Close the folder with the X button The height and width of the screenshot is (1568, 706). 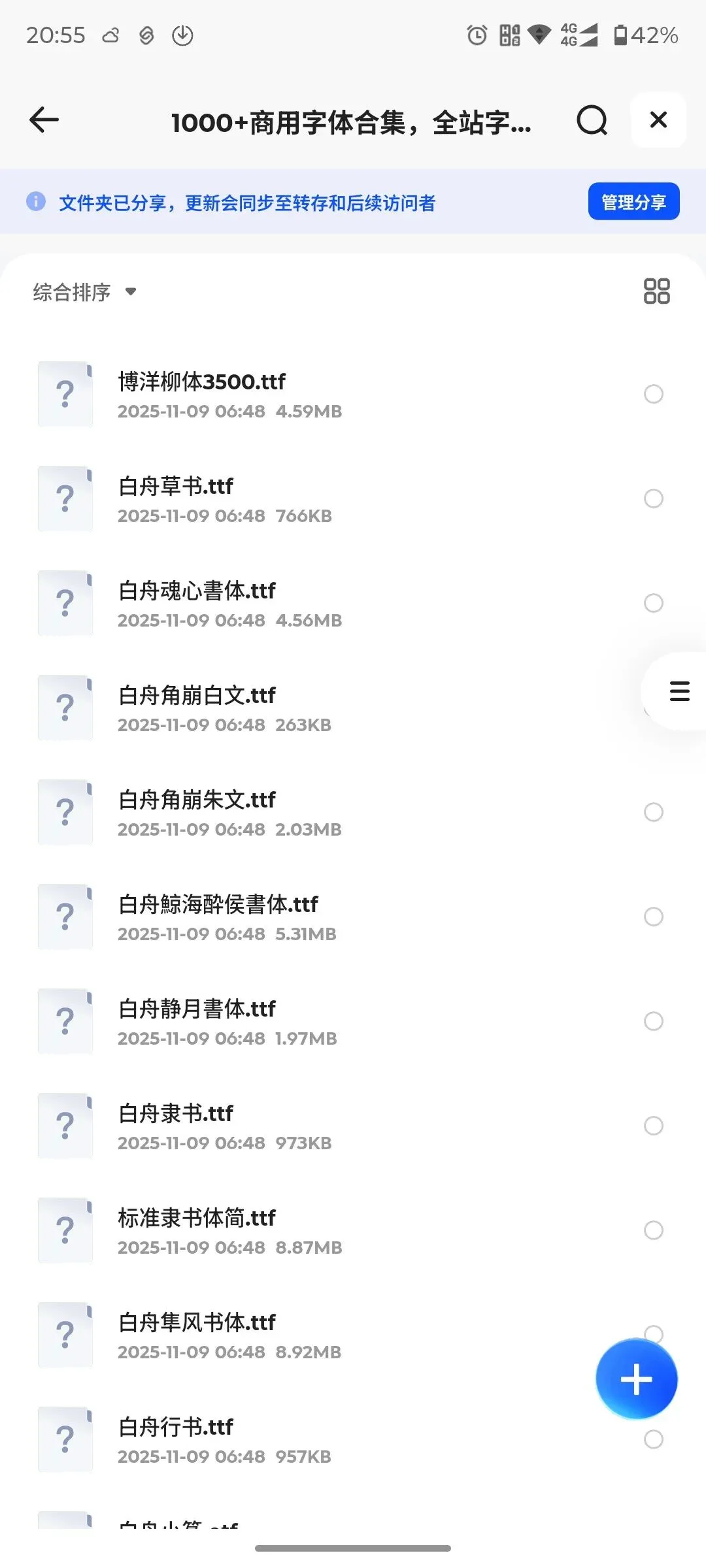tap(658, 120)
